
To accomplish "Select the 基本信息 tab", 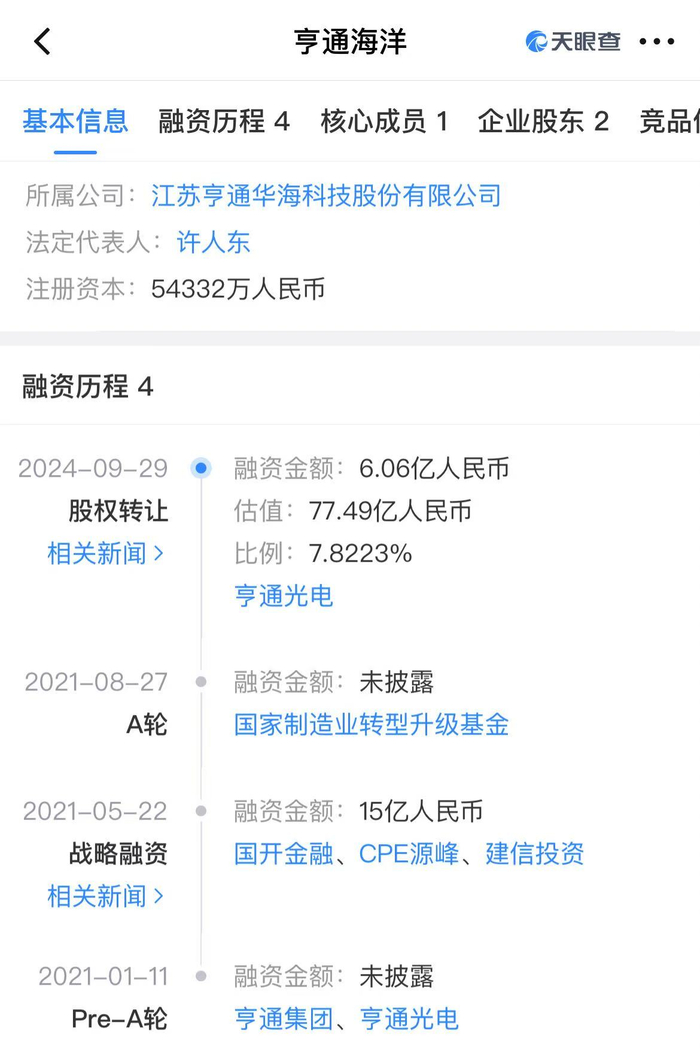I will (75, 122).
